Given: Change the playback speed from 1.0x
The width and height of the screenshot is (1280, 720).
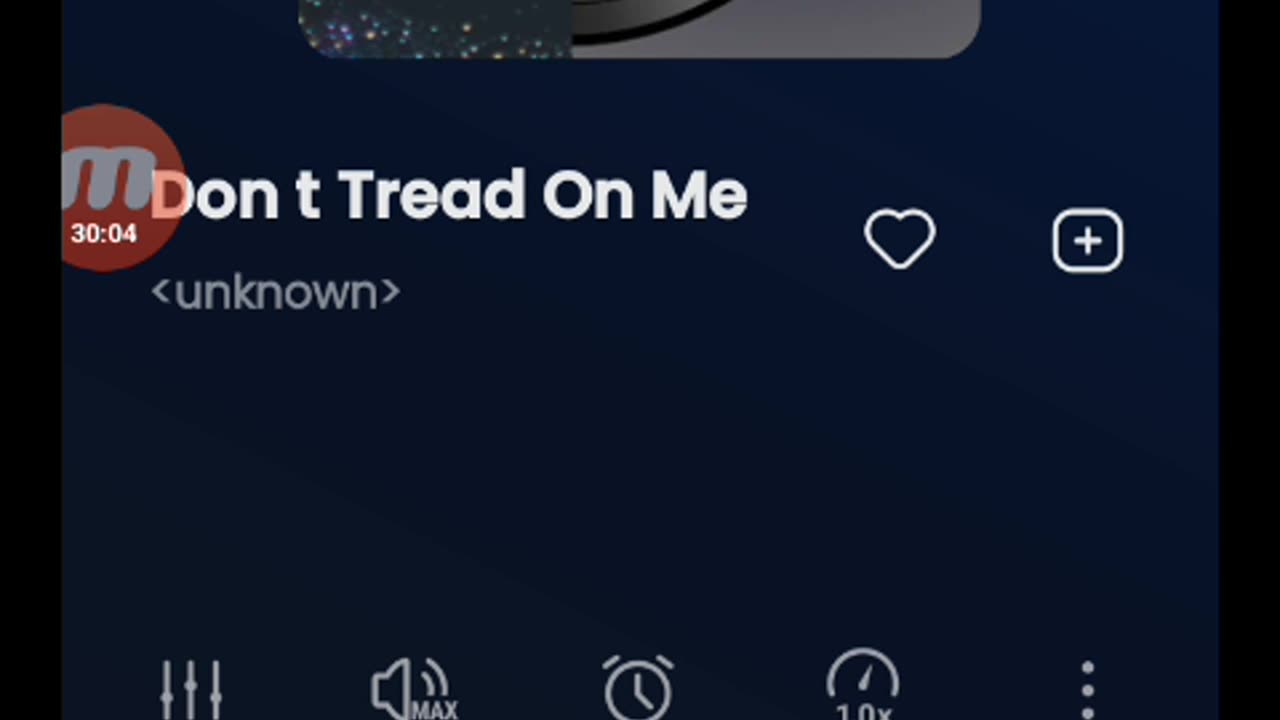Looking at the screenshot, I should pos(862,688).
